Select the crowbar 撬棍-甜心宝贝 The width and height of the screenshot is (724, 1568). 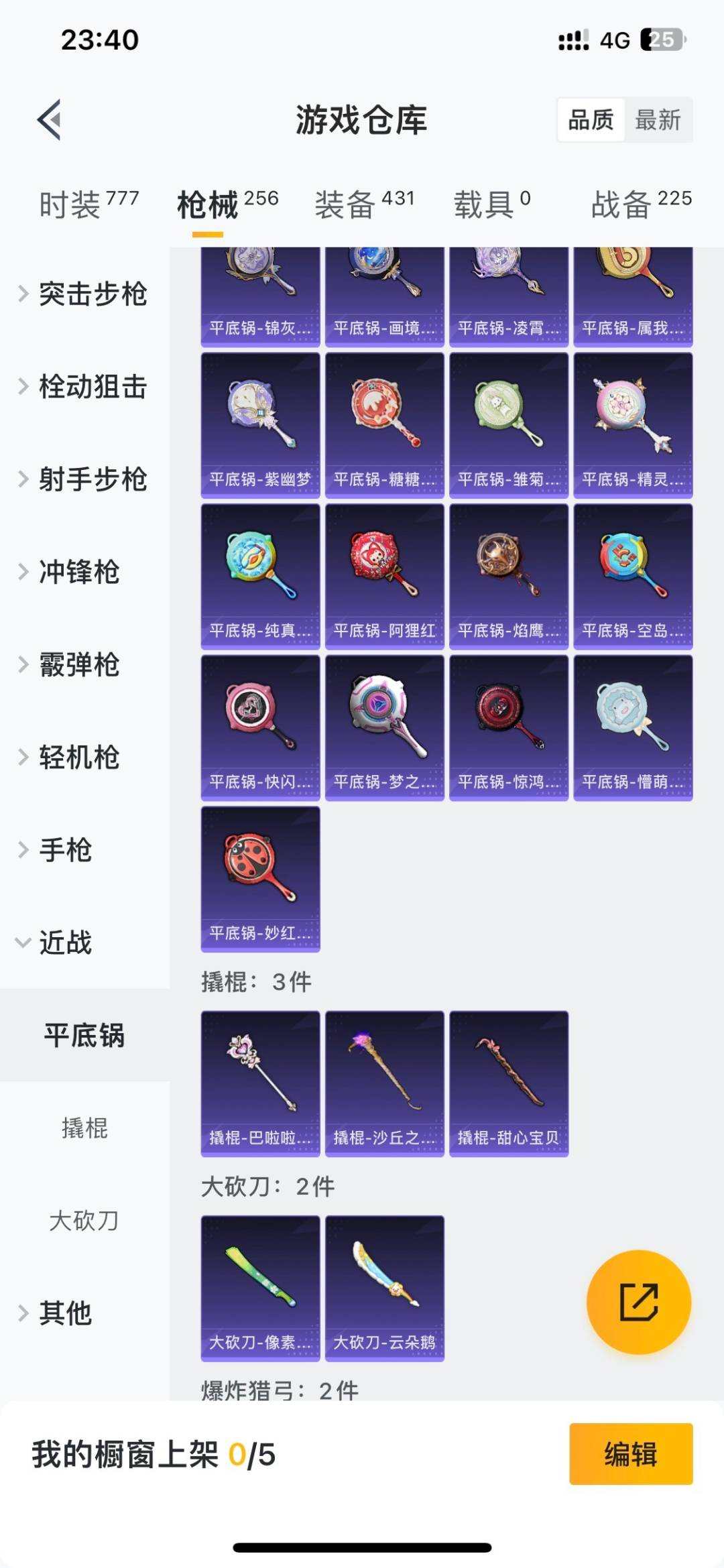coord(507,1084)
